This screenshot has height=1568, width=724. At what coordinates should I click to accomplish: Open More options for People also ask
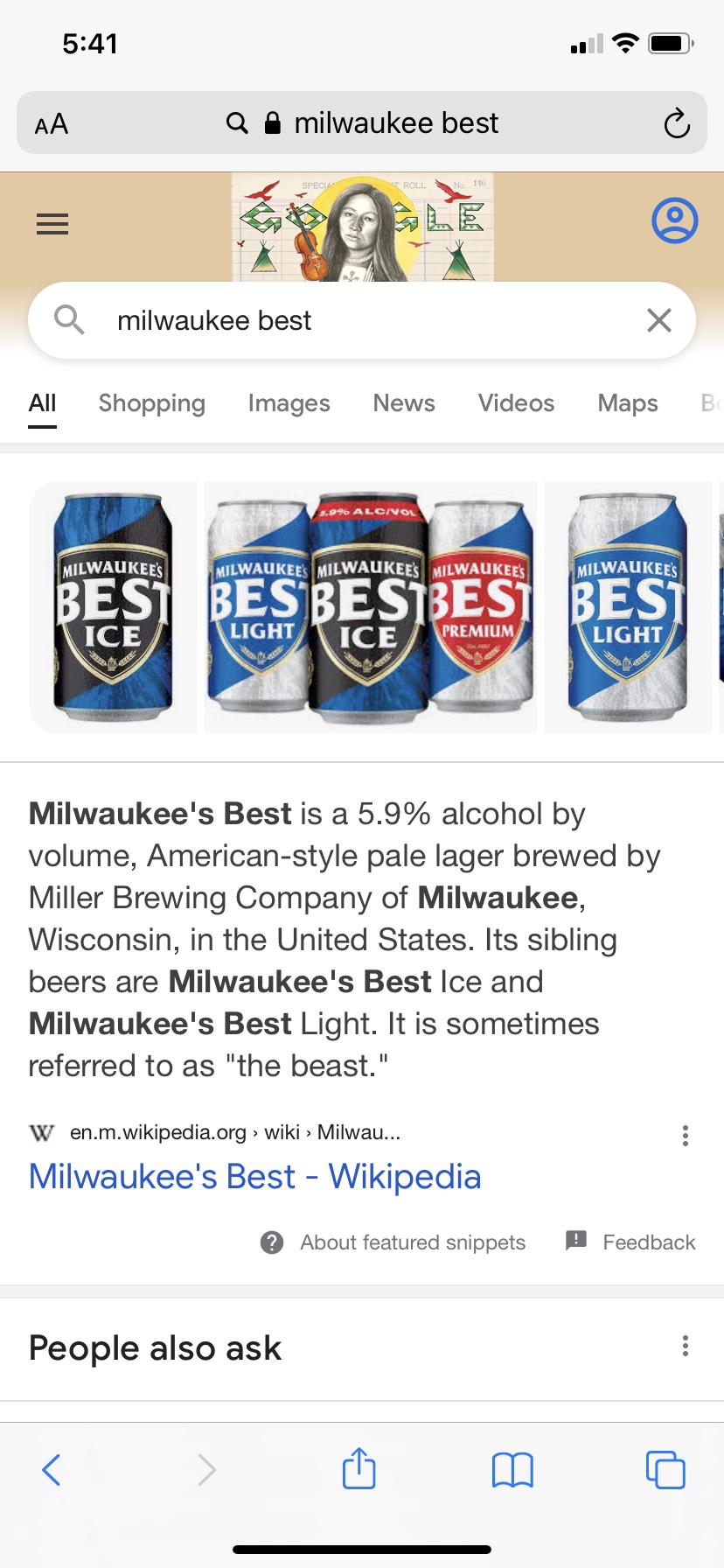click(686, 1346)
